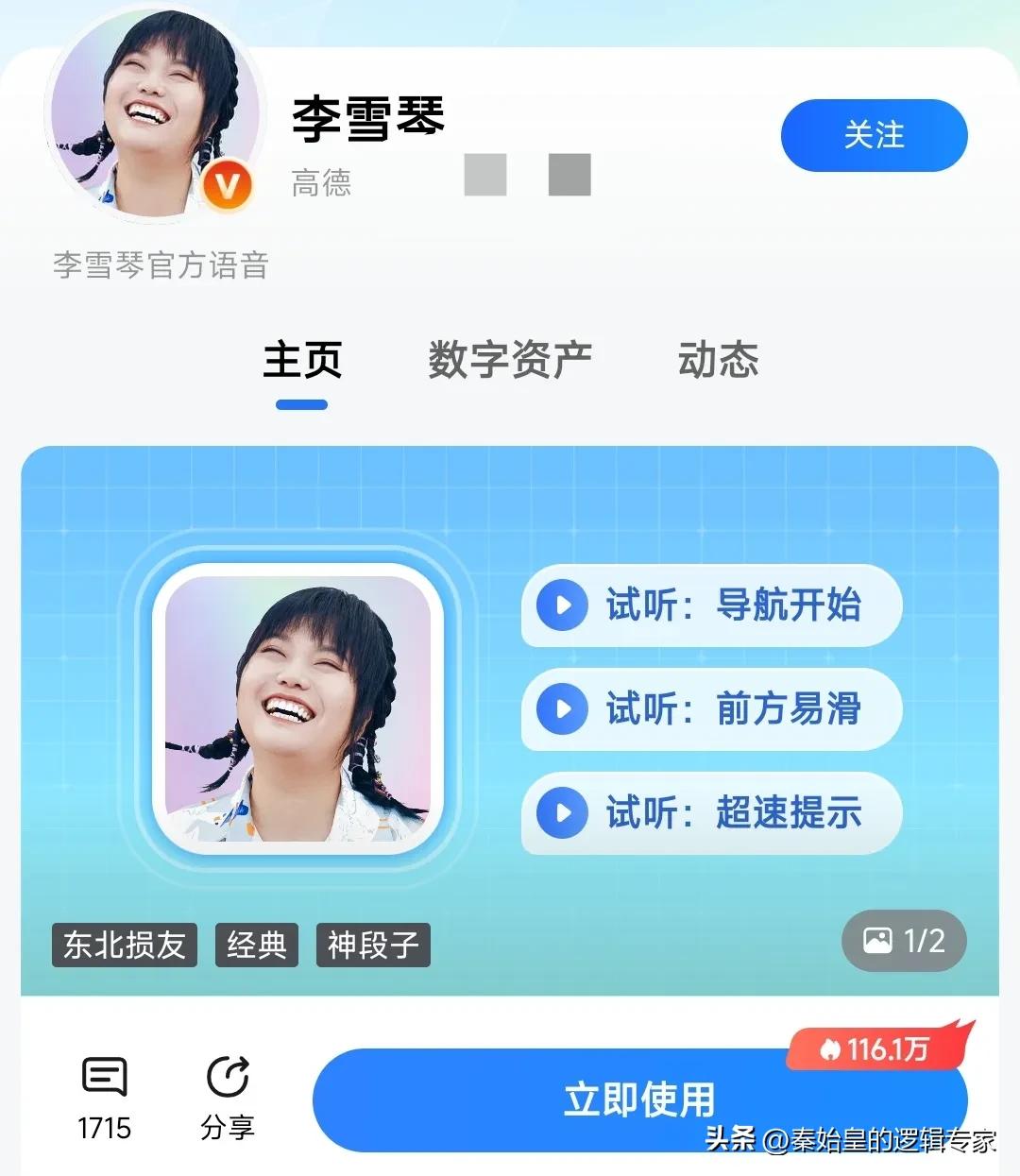Select the 主页 tab
This screenshot has height=1176, width=1020.
coord(302,360)
